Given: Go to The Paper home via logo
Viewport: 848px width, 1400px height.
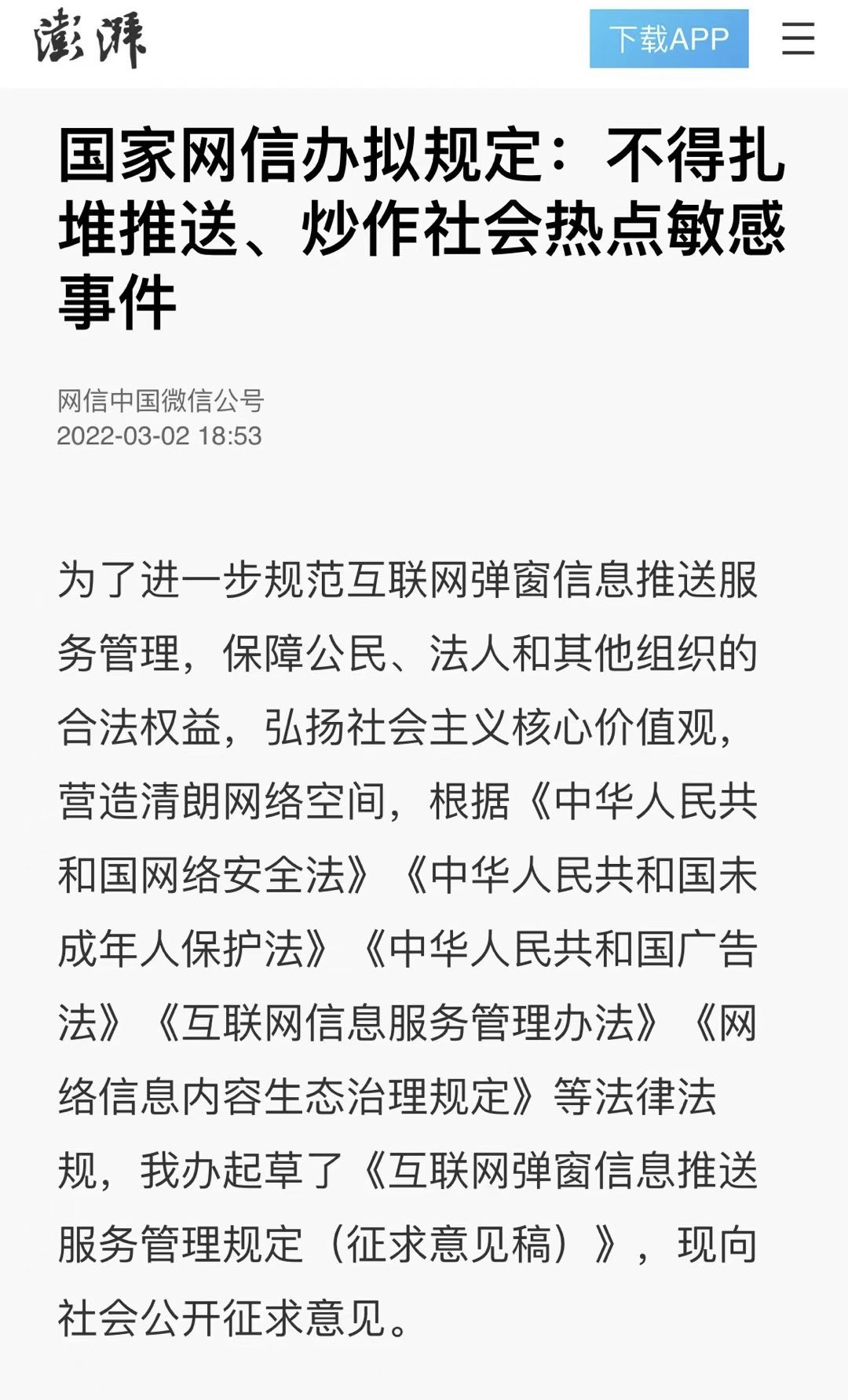Looking at the screenshot, I should click(90, 38).
